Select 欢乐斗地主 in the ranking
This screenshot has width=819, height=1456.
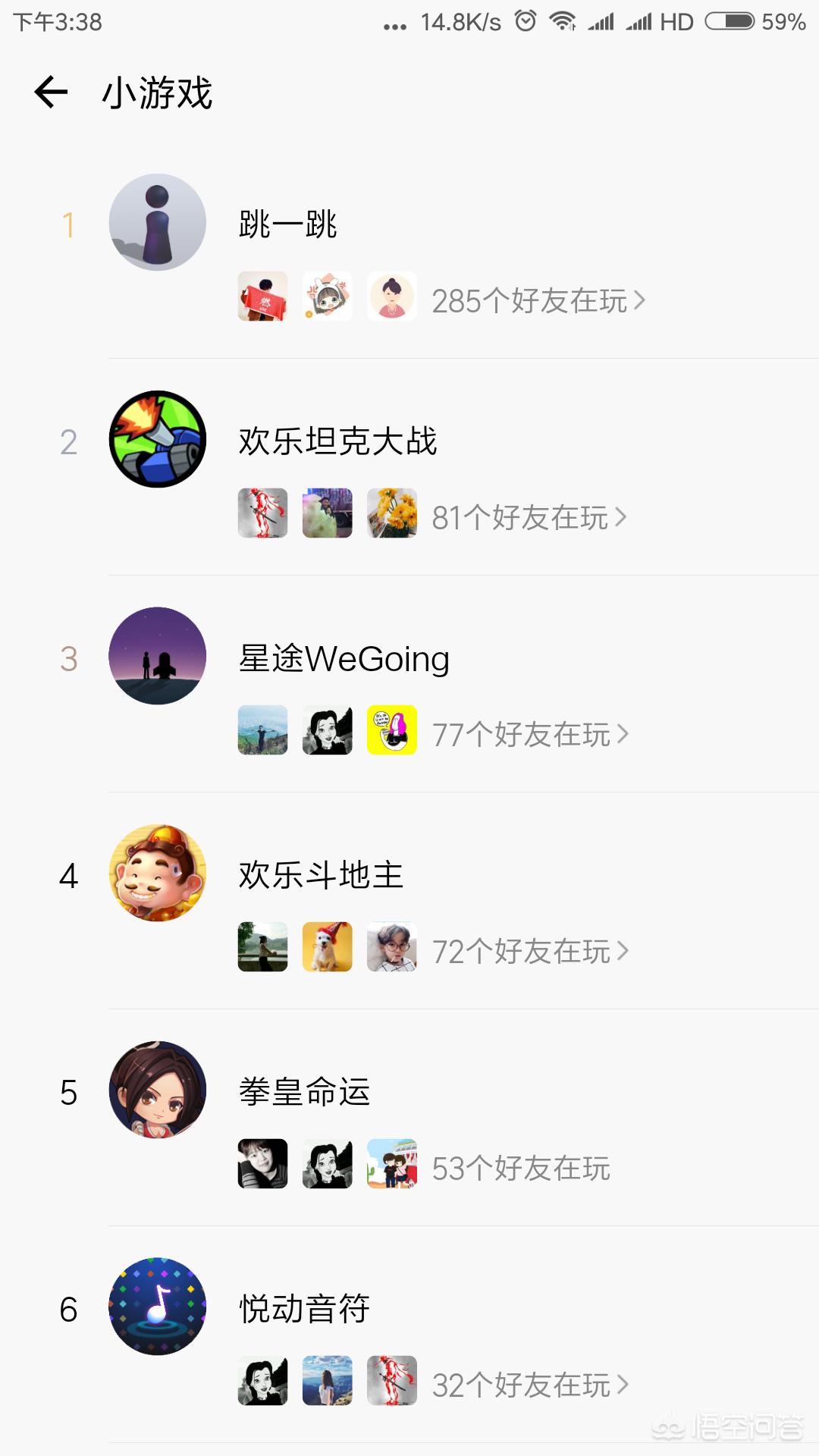coord(321,875)
